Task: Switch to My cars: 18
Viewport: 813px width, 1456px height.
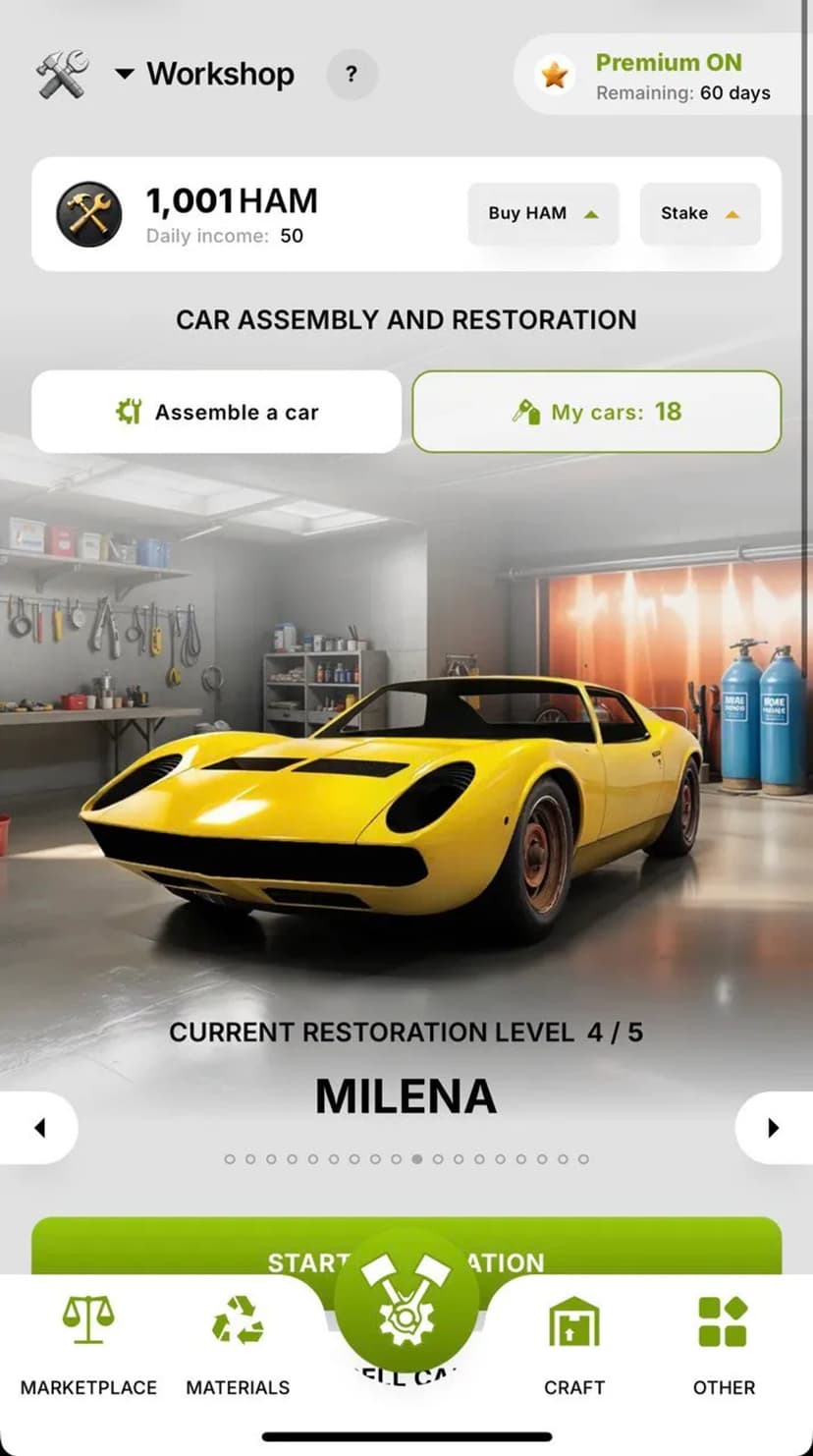Action: (x=596, y=412)
